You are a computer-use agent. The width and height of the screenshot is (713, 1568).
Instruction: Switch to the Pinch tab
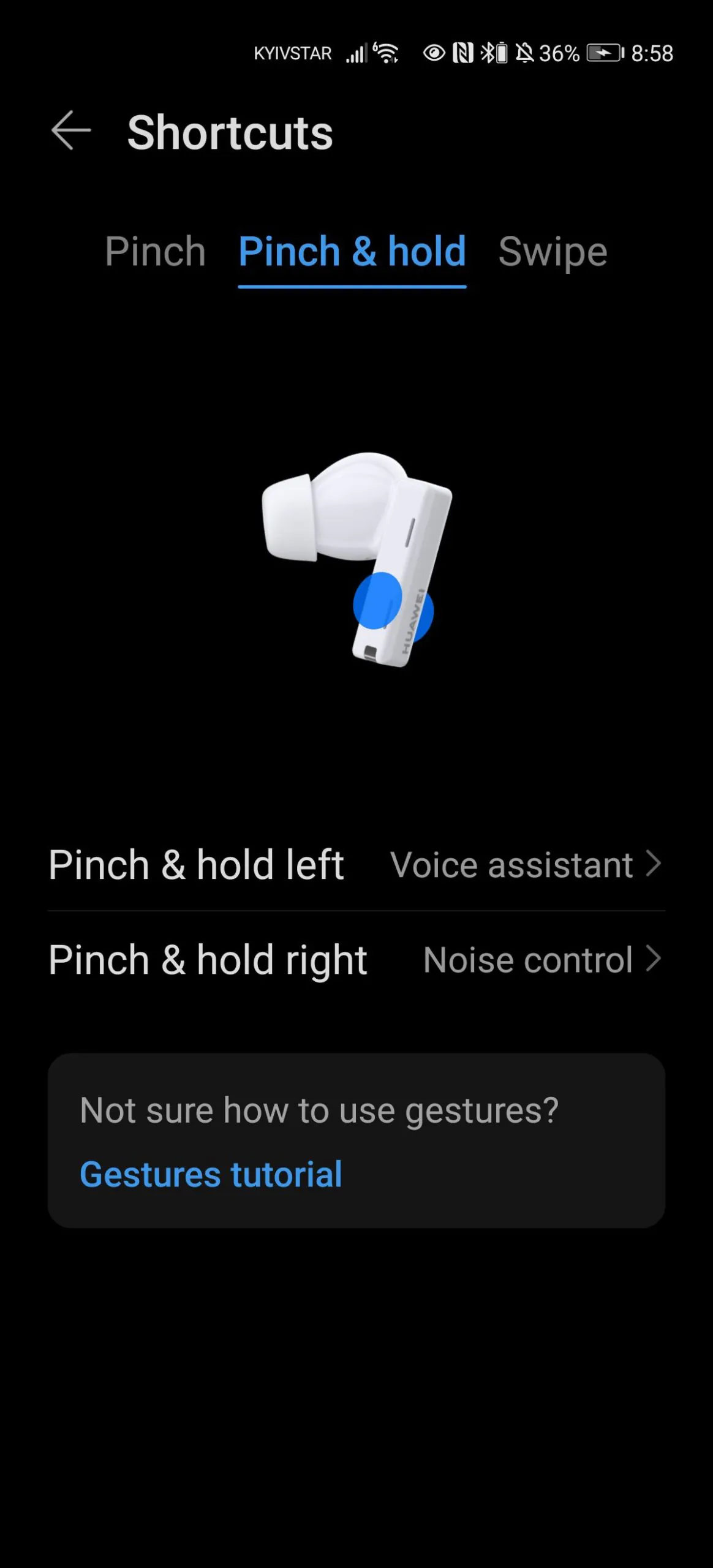pyautogui.click(x=155, y=251)
